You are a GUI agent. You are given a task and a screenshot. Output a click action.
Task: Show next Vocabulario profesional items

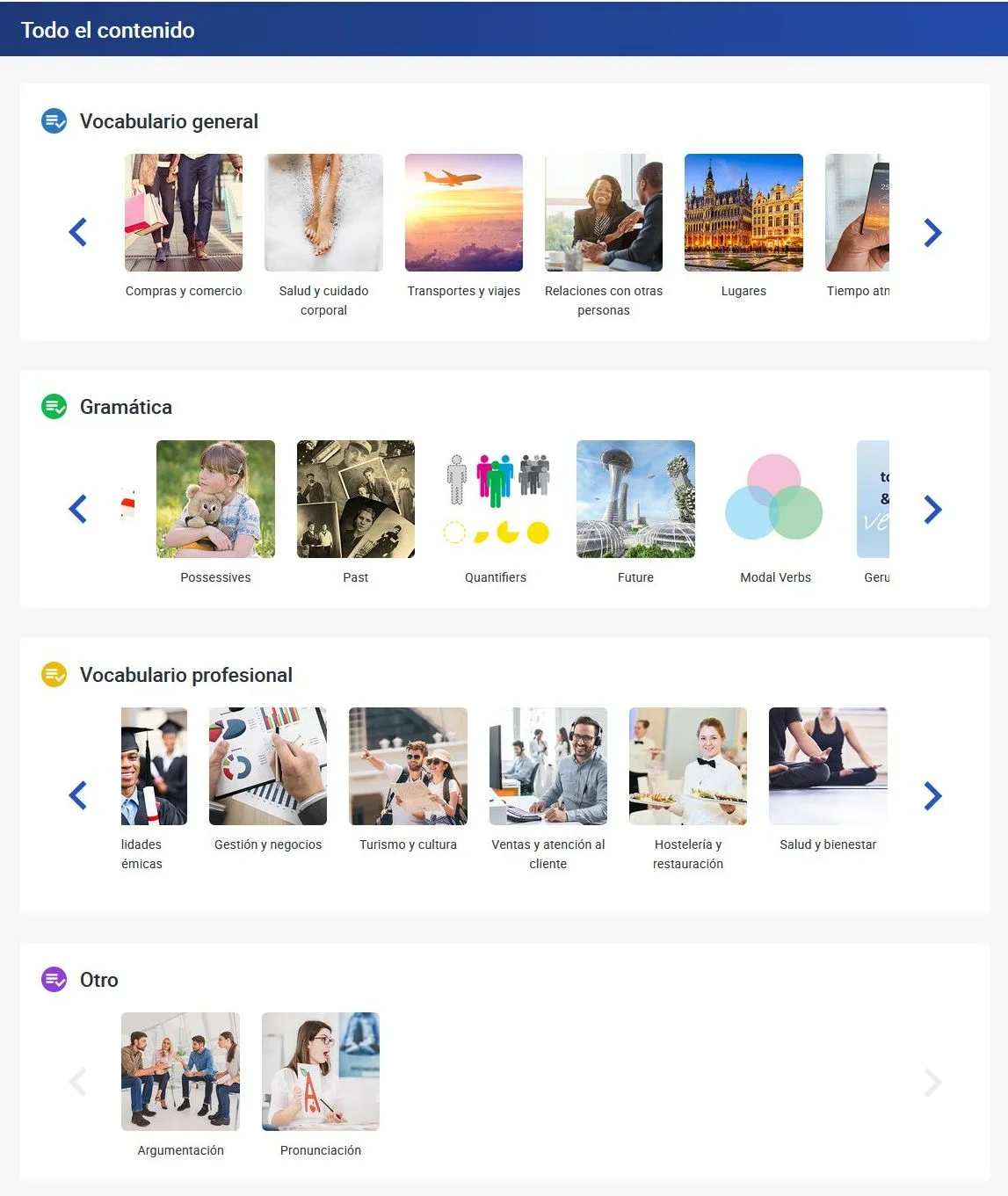tap(932, 796)
